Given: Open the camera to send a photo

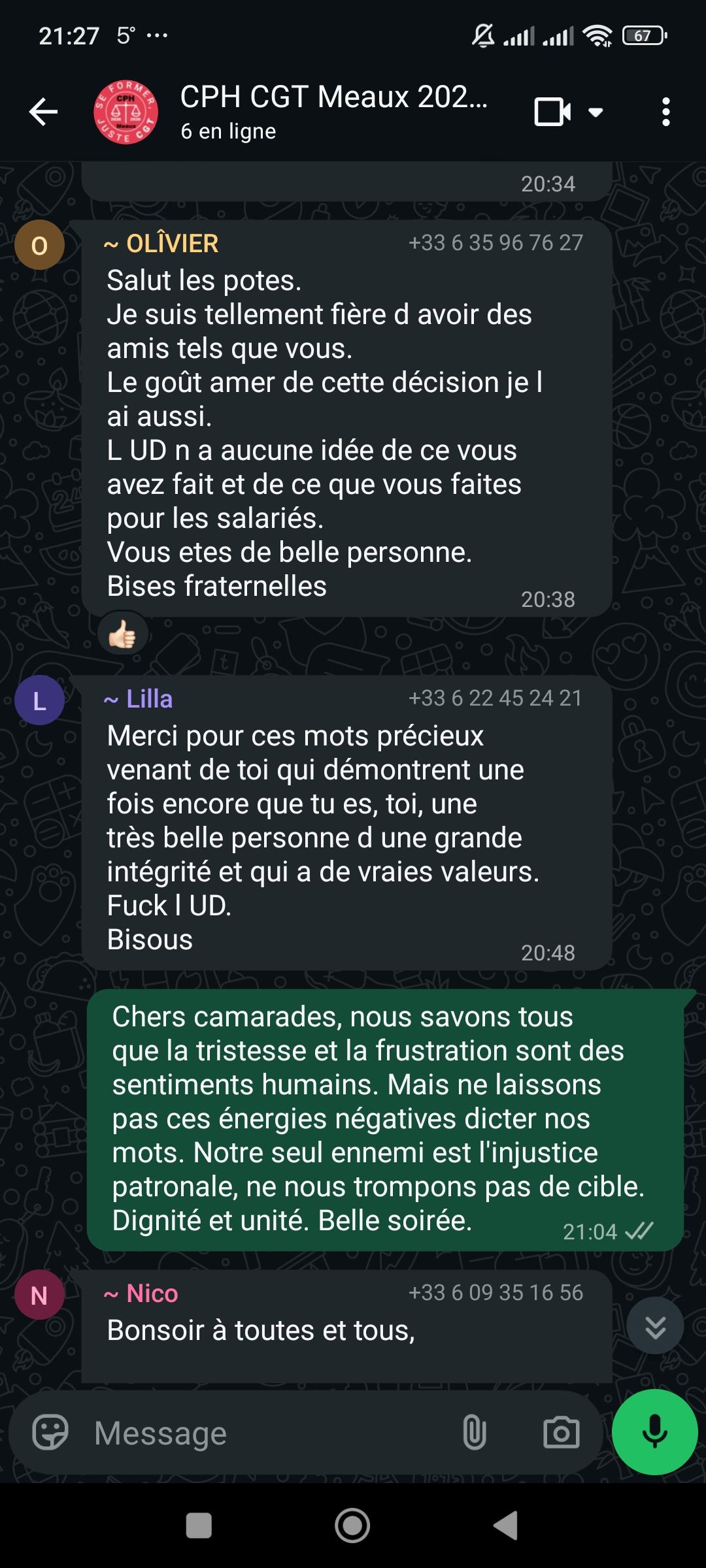Looking at the screenshot, I should (x=562, y=1433).
